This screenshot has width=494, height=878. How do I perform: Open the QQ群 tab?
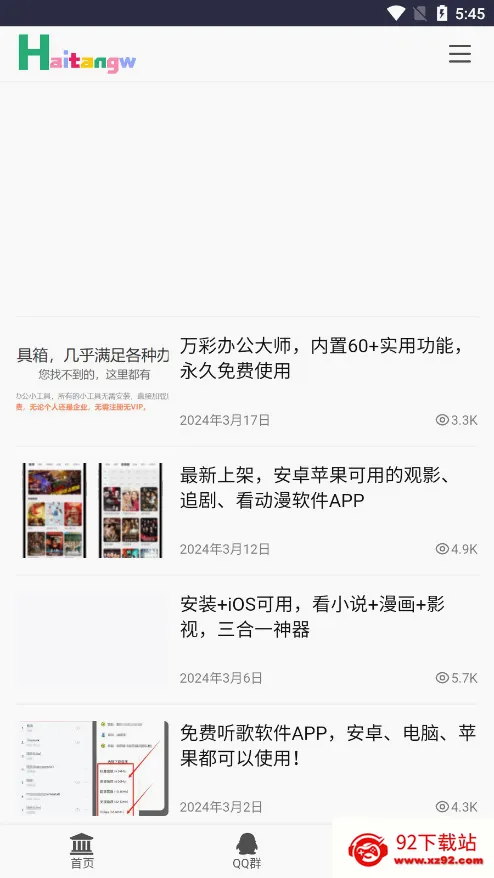[x=246, y=851]
